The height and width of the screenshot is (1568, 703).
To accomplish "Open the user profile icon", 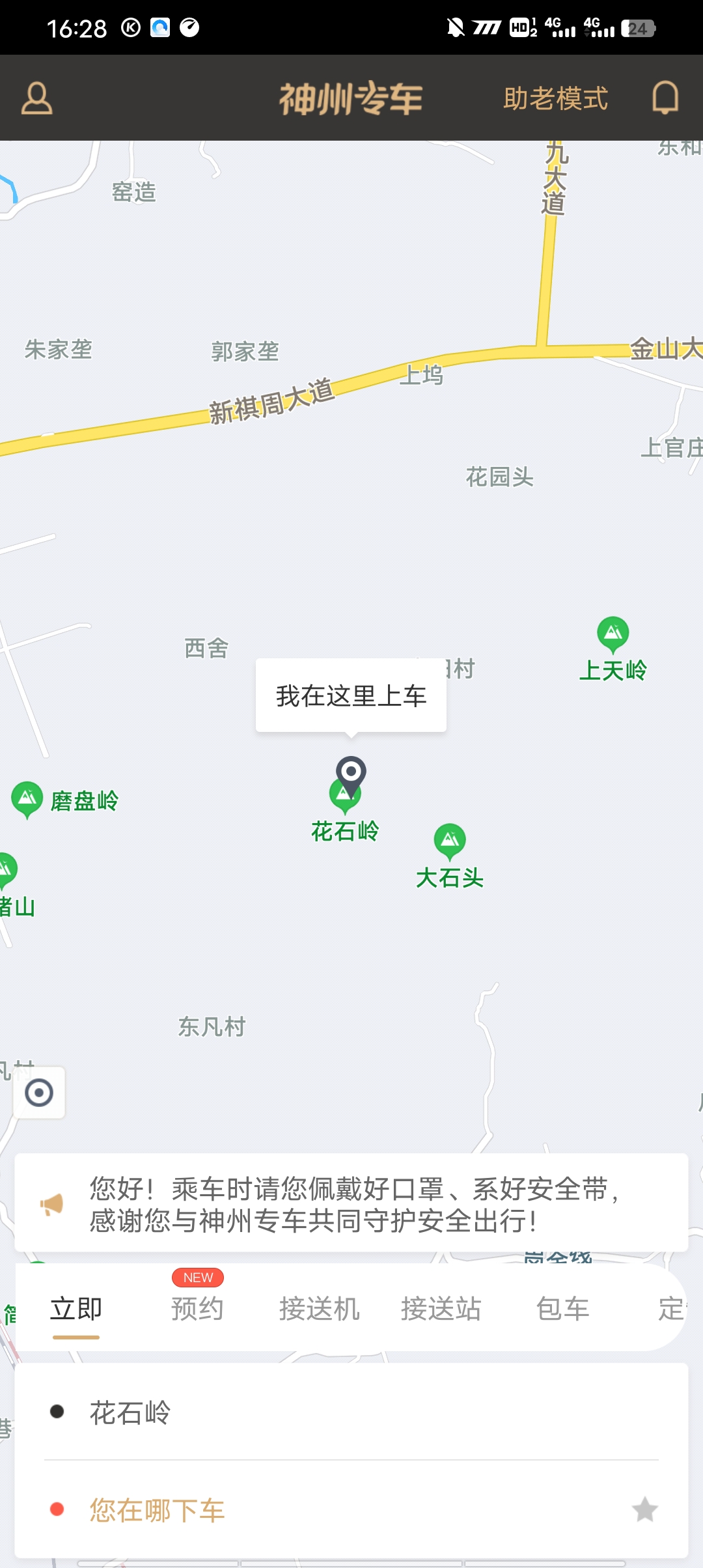I will point(37,98).
